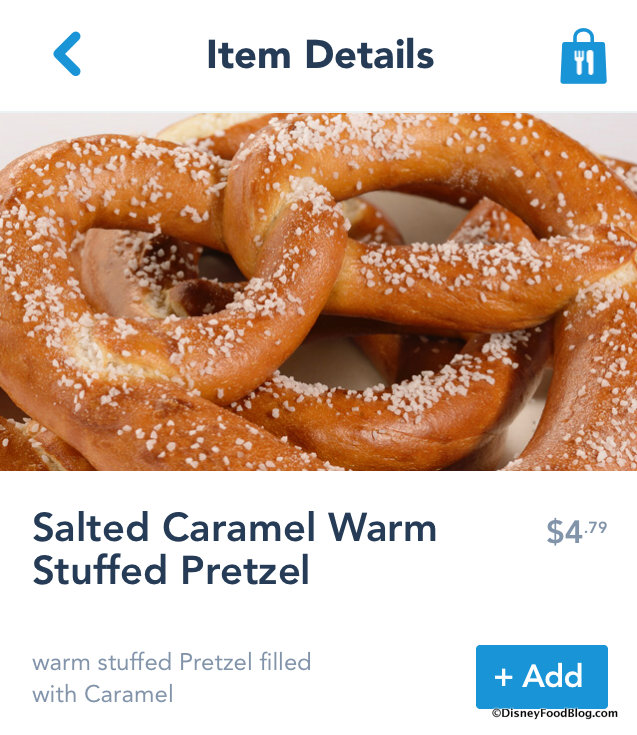Go back from Item Details
This screenshot has width=637, height=735.
click(x=67, y=54)
